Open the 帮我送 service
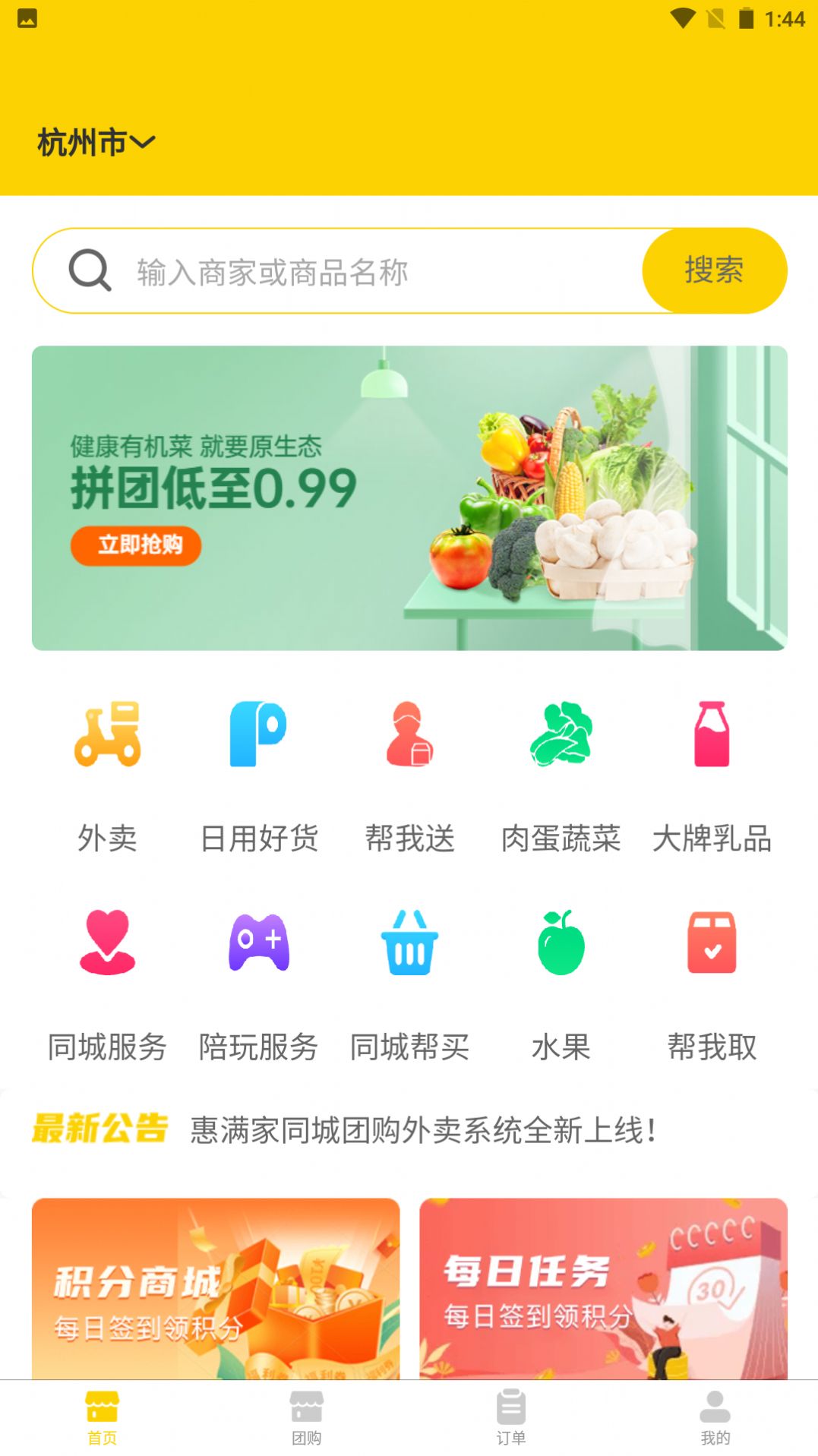This screenshot has height=1456, width=818. coord(409,773)
